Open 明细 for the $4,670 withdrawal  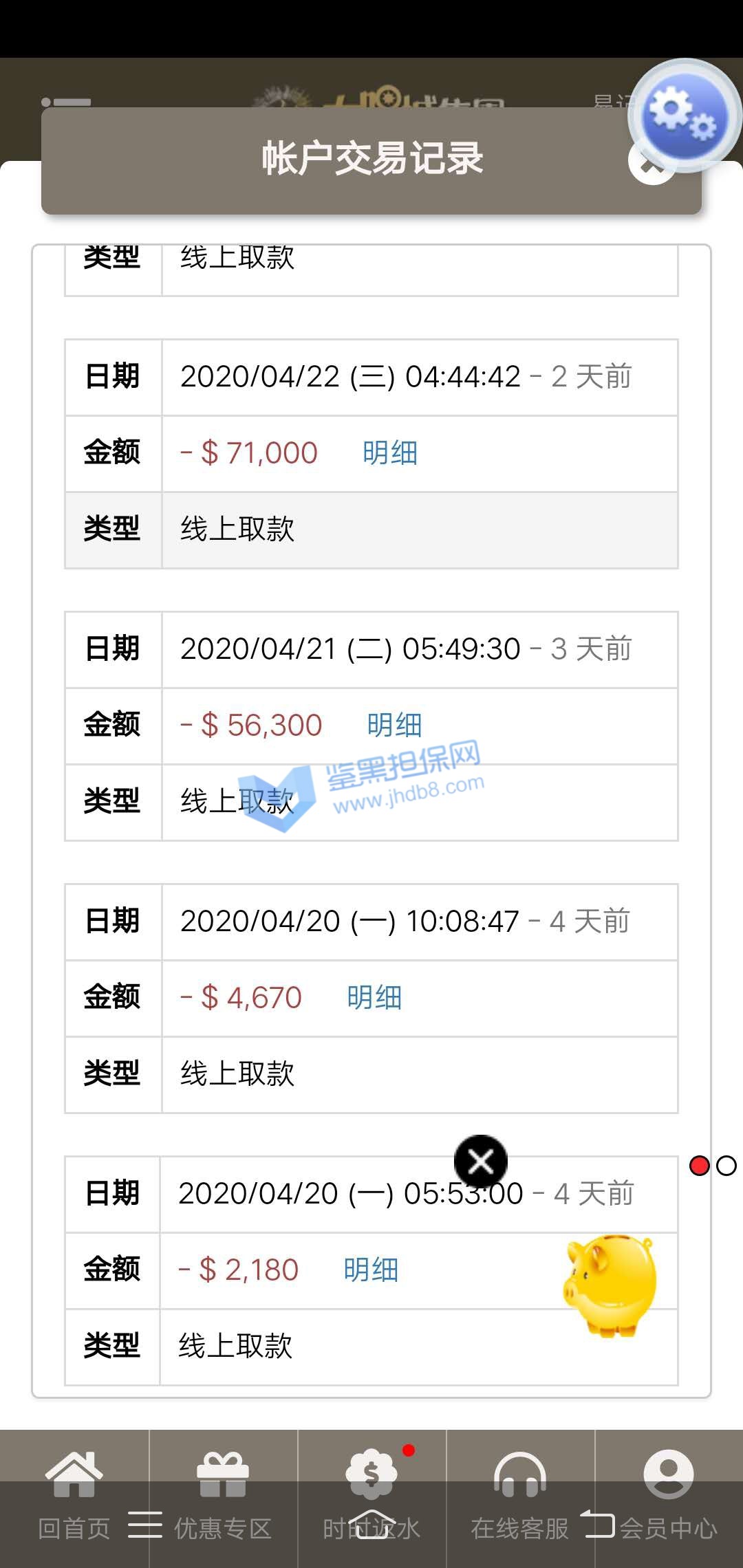[374, 998]
